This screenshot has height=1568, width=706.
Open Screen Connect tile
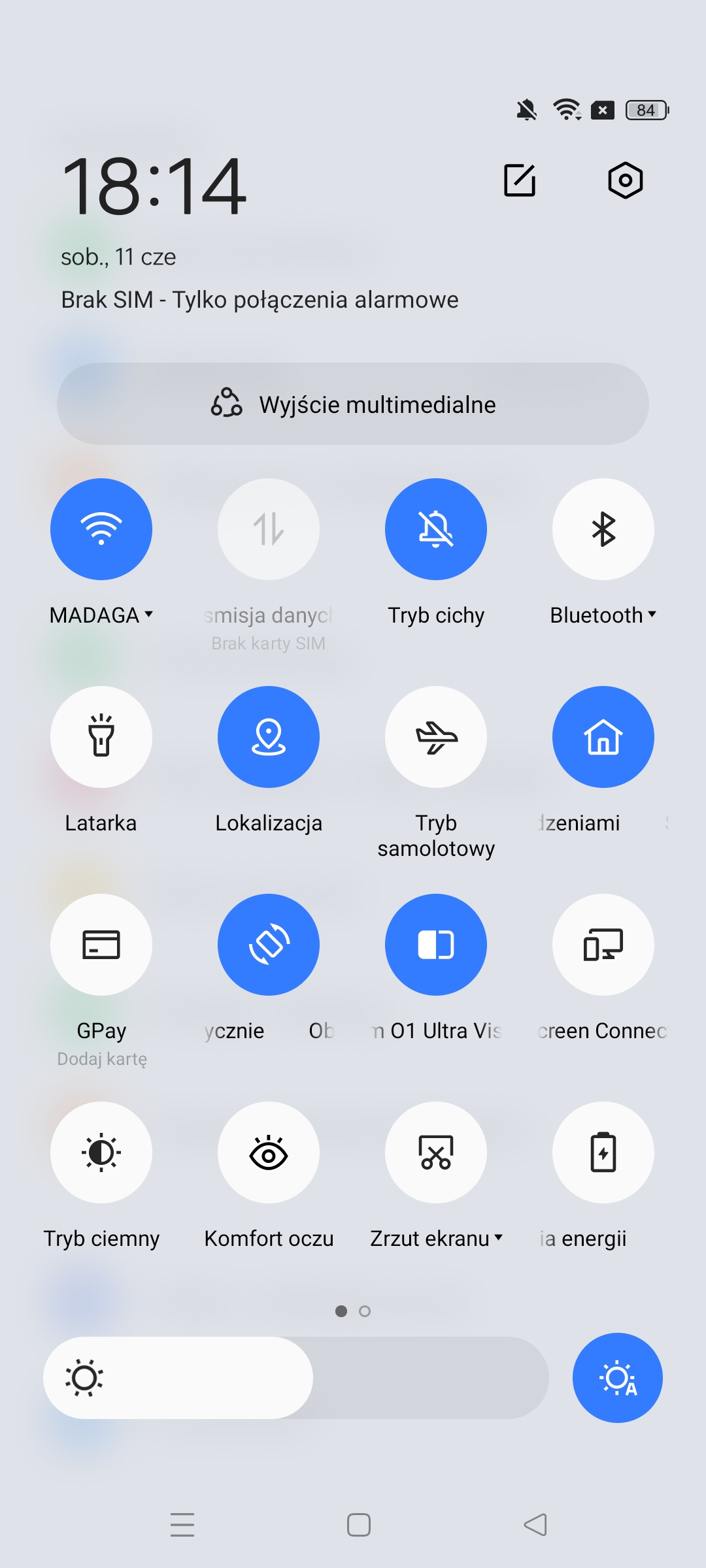point(603,945)
